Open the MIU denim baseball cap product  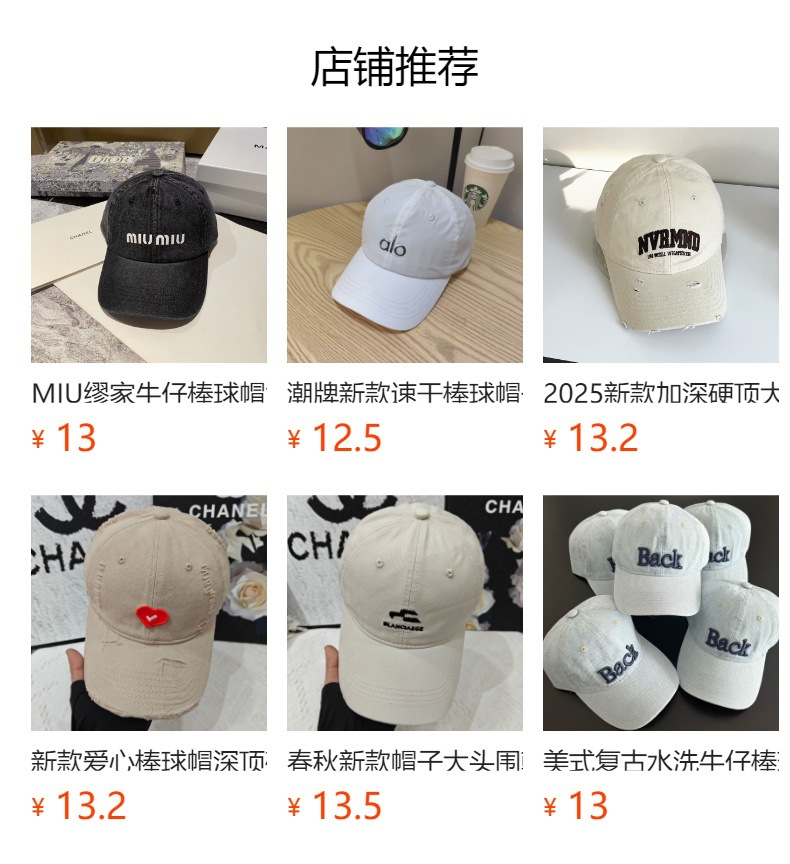pyautogui.click(x=148, y=245)
